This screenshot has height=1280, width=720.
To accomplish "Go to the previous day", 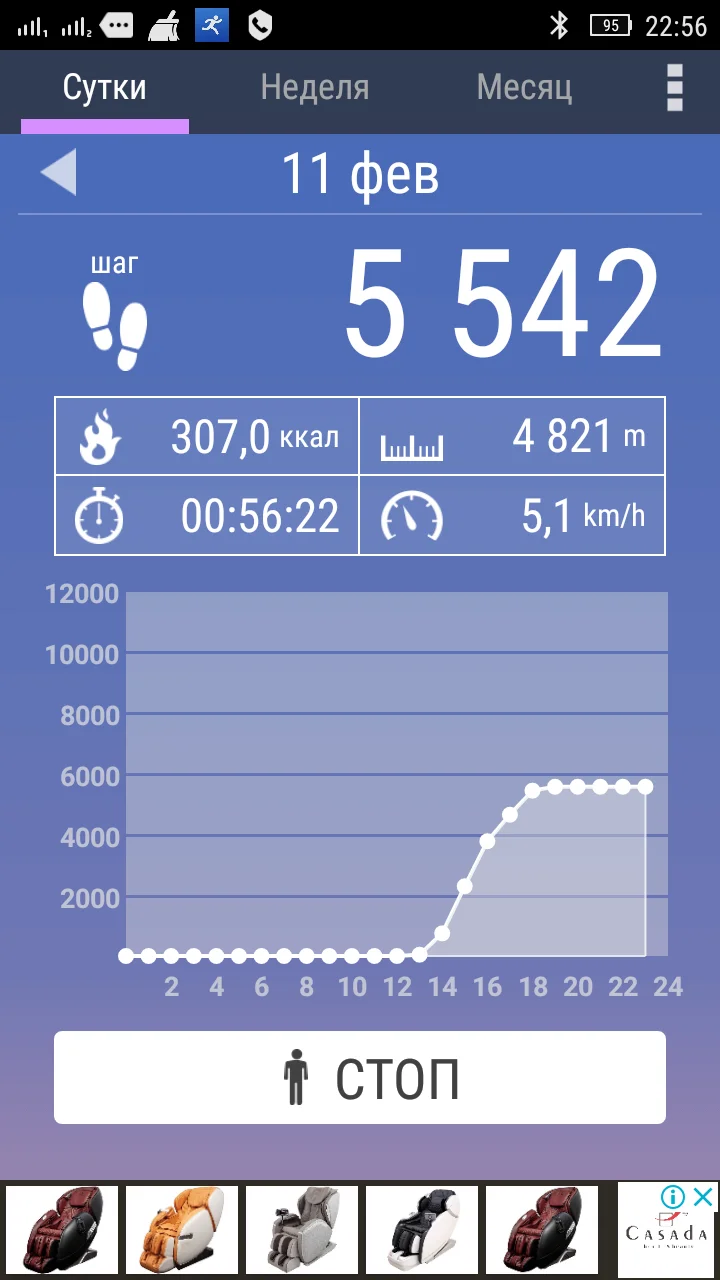I will (58, 172).
